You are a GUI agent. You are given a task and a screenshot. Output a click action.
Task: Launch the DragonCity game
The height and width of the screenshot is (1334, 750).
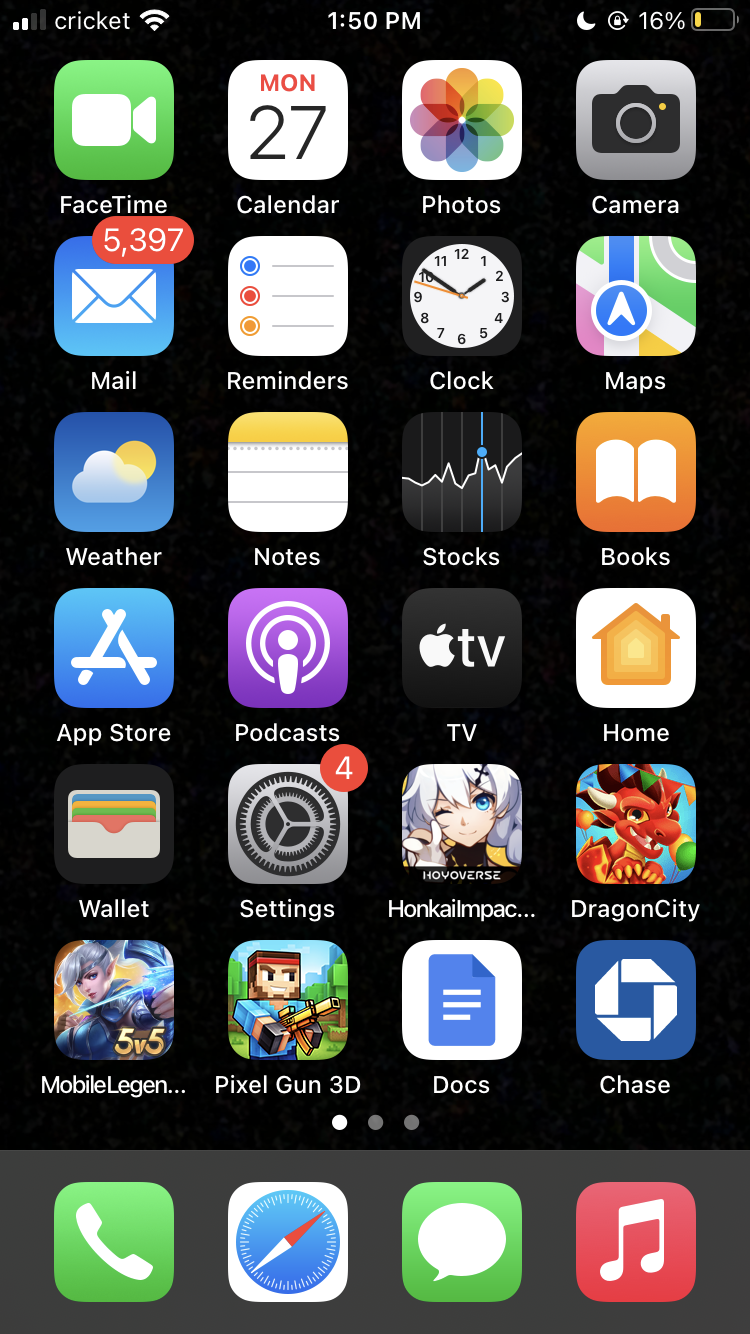pos(635,825)
